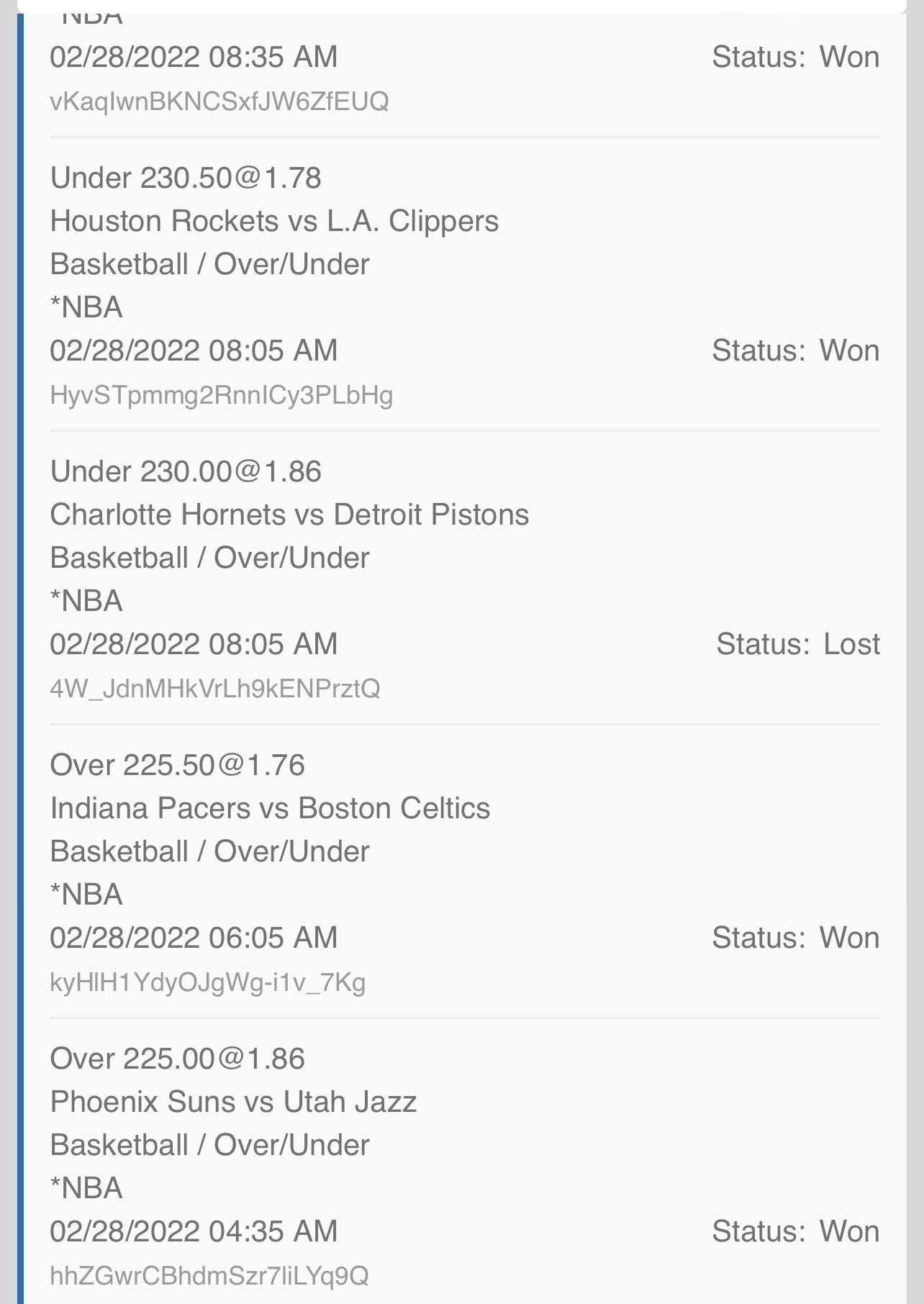Tap the Phoenix Suns vs Utah Jazz bet

(x=233, y=1102)
